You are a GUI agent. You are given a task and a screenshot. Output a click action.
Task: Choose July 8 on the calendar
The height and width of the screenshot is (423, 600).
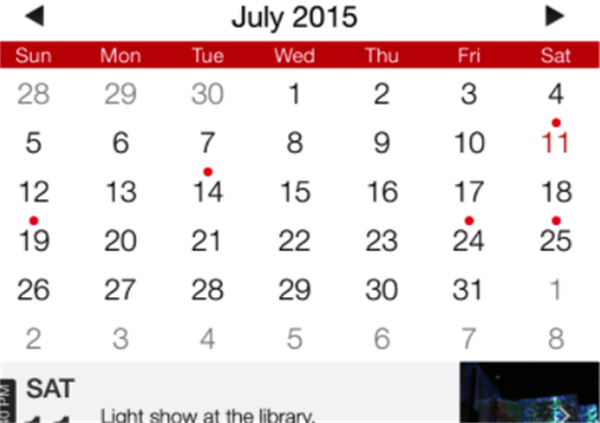pyautogui.click(x=294, y=143)
